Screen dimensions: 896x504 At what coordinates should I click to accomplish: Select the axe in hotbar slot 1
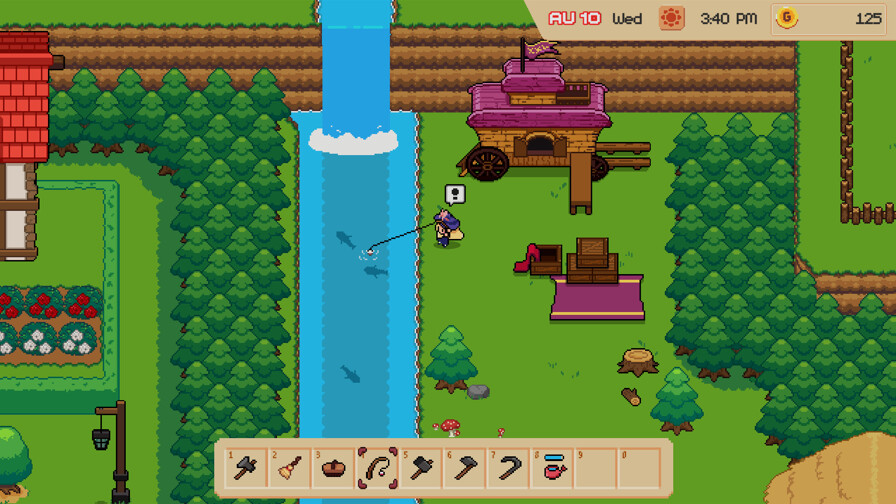pyautogui.click(x=245, y=467)
